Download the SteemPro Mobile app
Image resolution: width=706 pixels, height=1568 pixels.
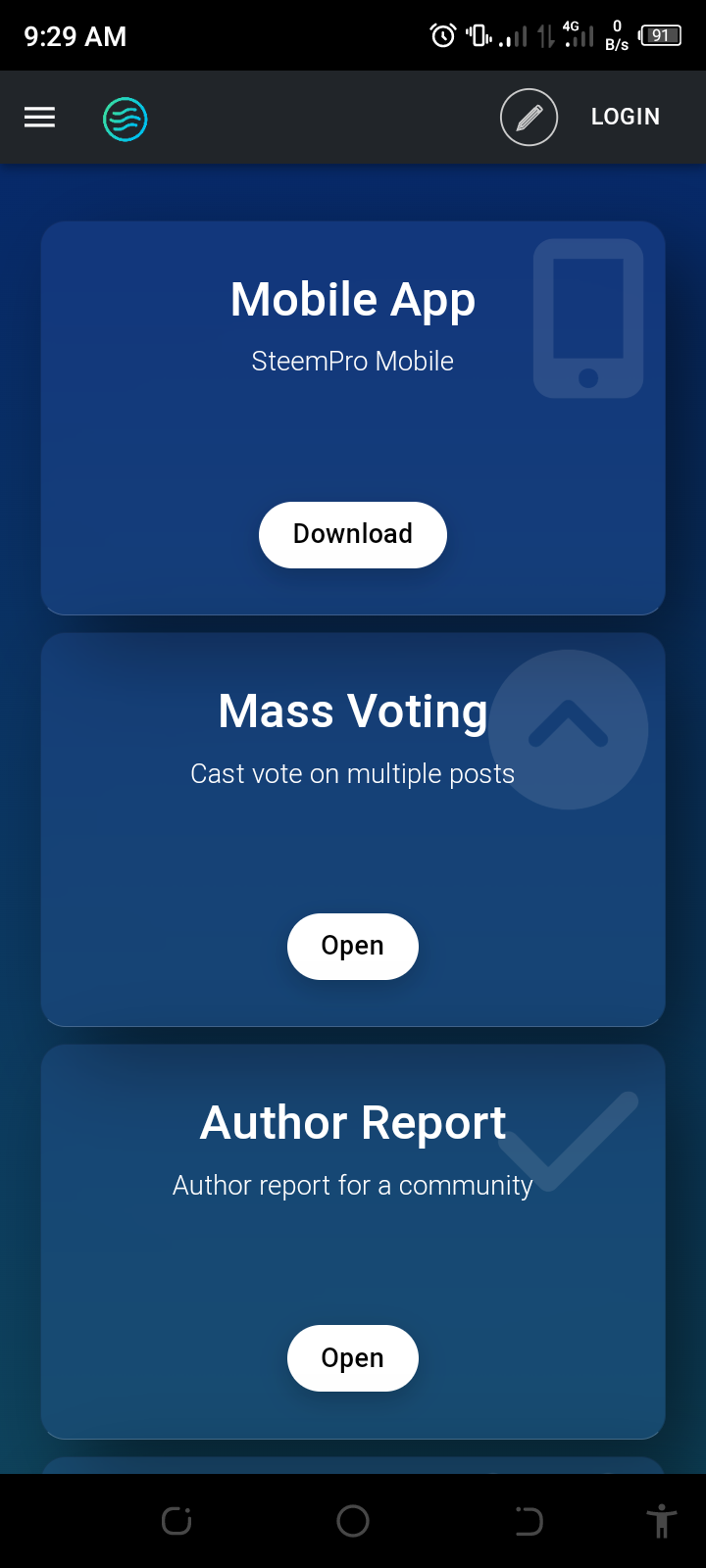[352, 534]
